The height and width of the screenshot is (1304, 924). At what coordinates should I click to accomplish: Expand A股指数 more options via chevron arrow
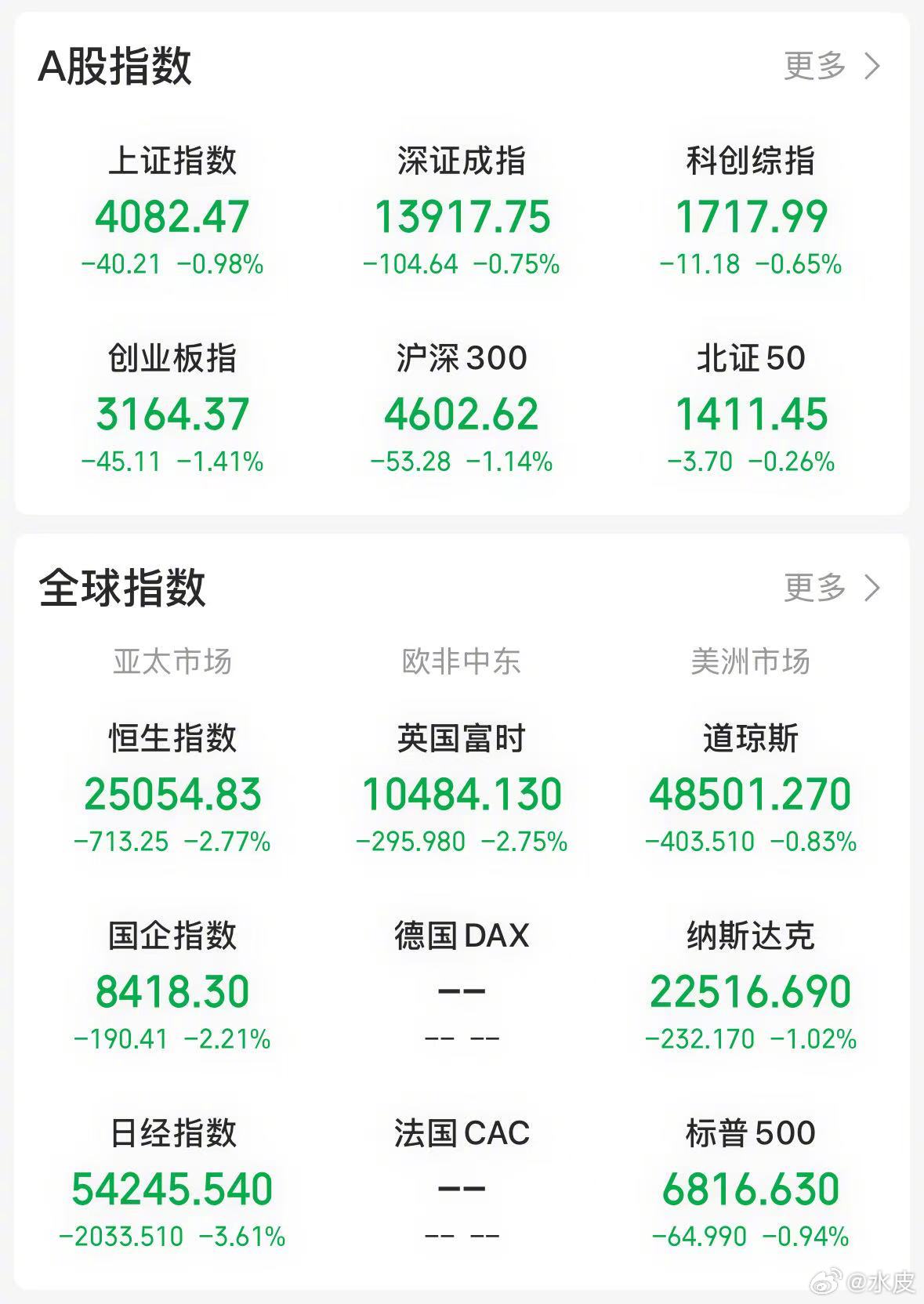coord(870,67)
